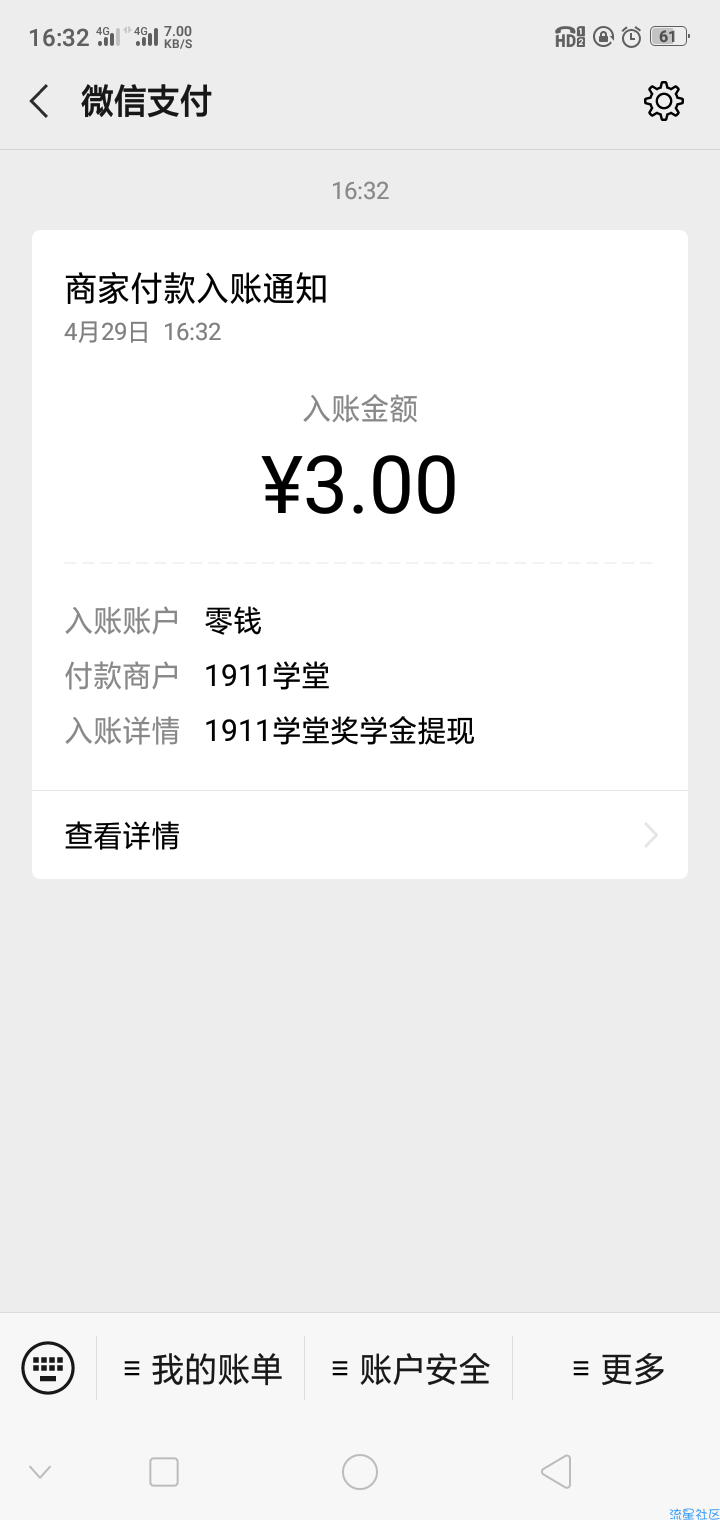Open the 我的账单 menu
Image resolution: width=720 pixels, height=1520 pixels.
202,1368
